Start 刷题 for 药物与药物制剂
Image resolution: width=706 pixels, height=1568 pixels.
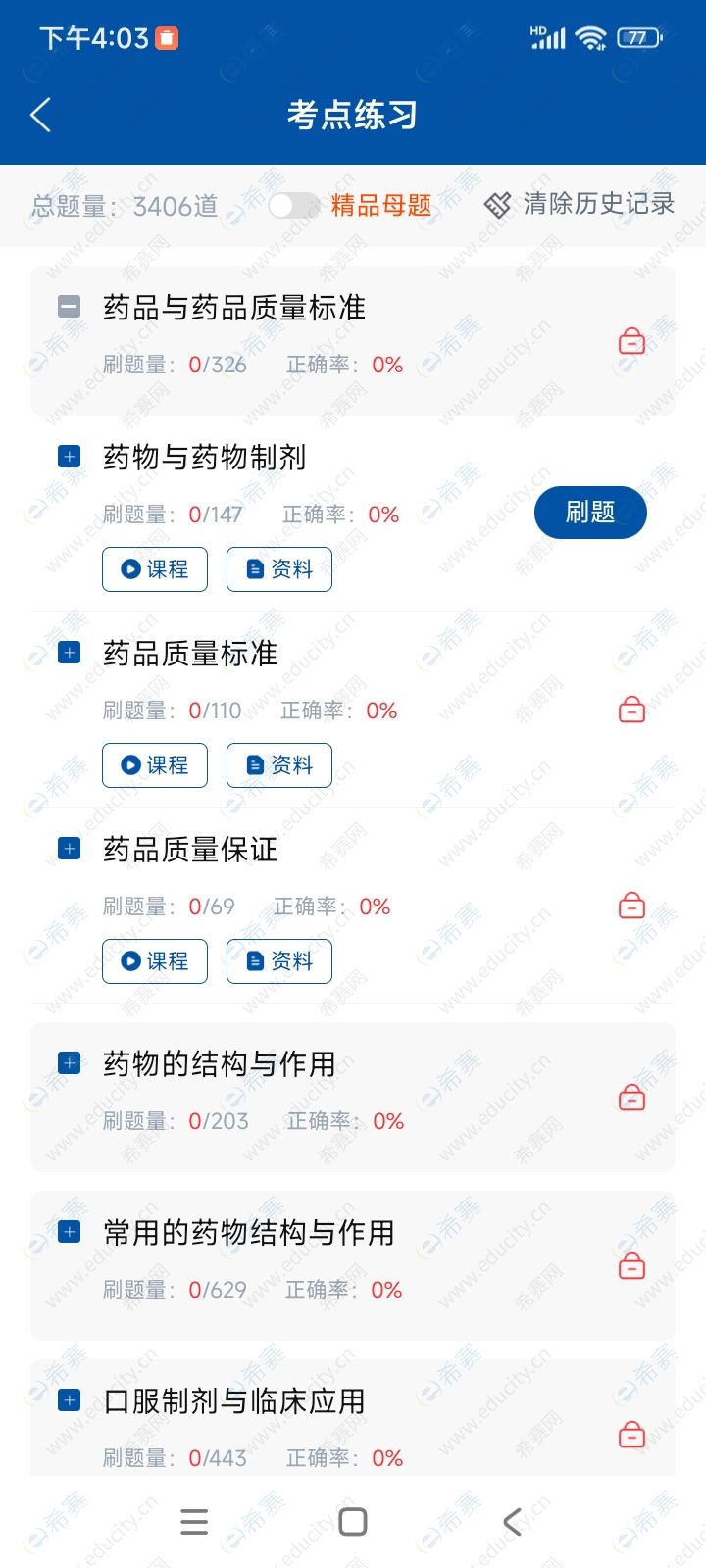(x=590, y=512)
